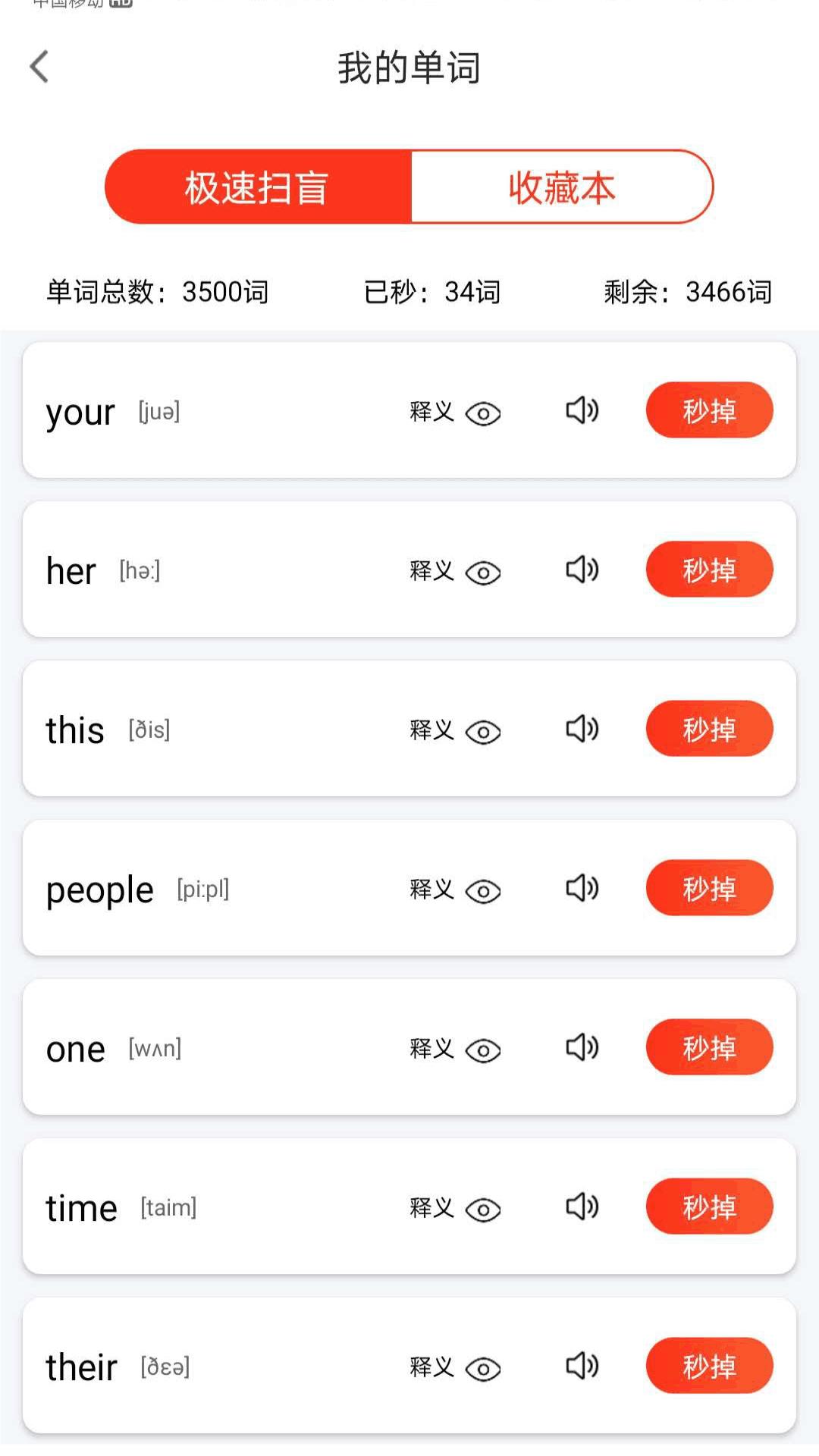Go back using the top-left arrow
The height and width of the screenshot is (1456, 819).
coord(39,67)
